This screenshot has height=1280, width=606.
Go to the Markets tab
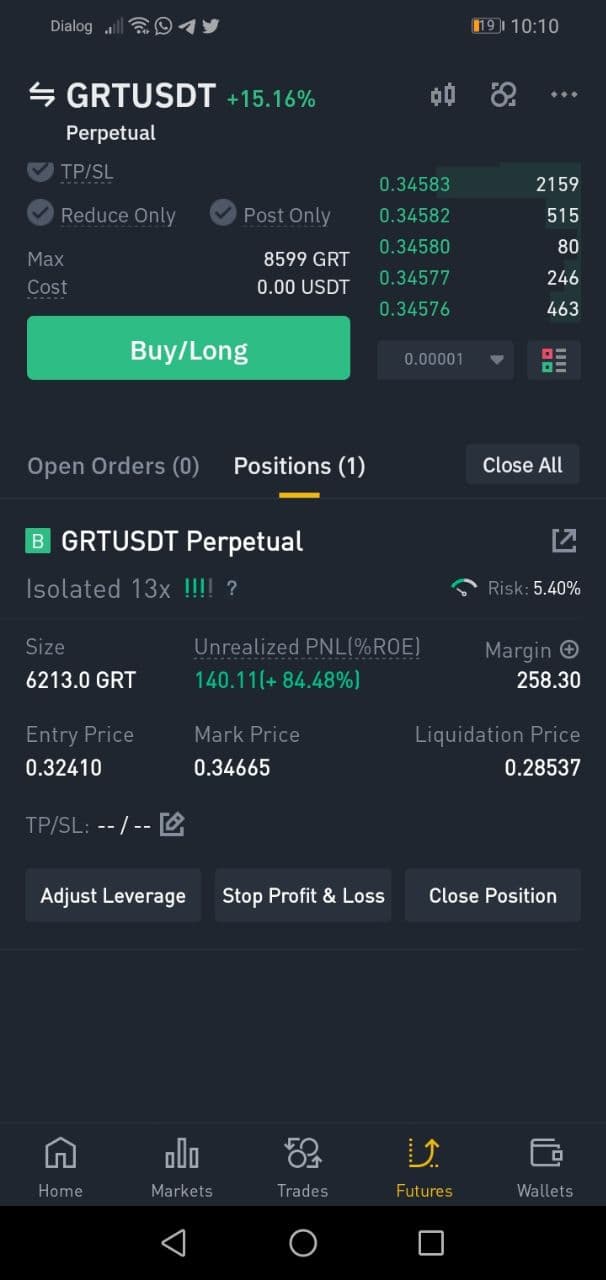coord(181,1167)
